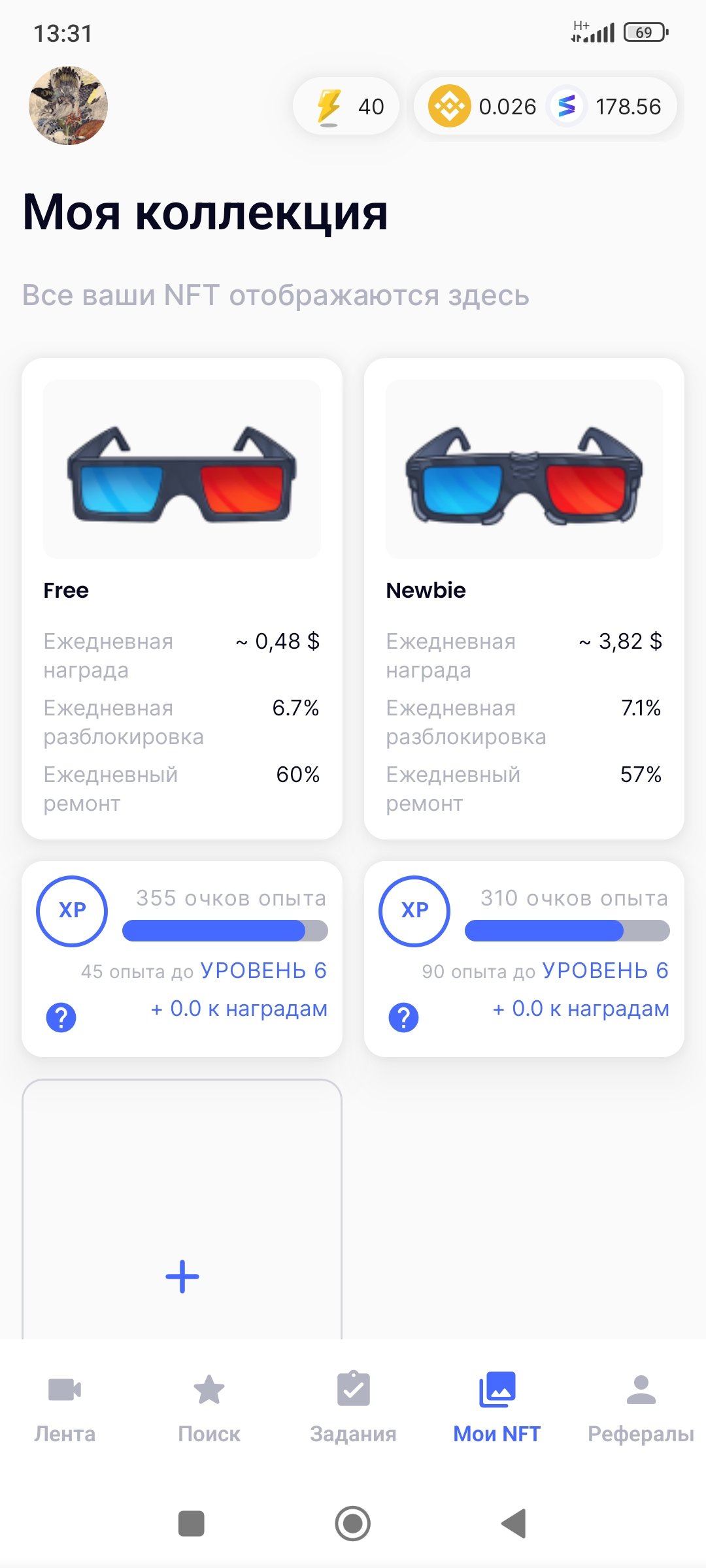Switch to the Поиск tab

(x=209, y=1408)
